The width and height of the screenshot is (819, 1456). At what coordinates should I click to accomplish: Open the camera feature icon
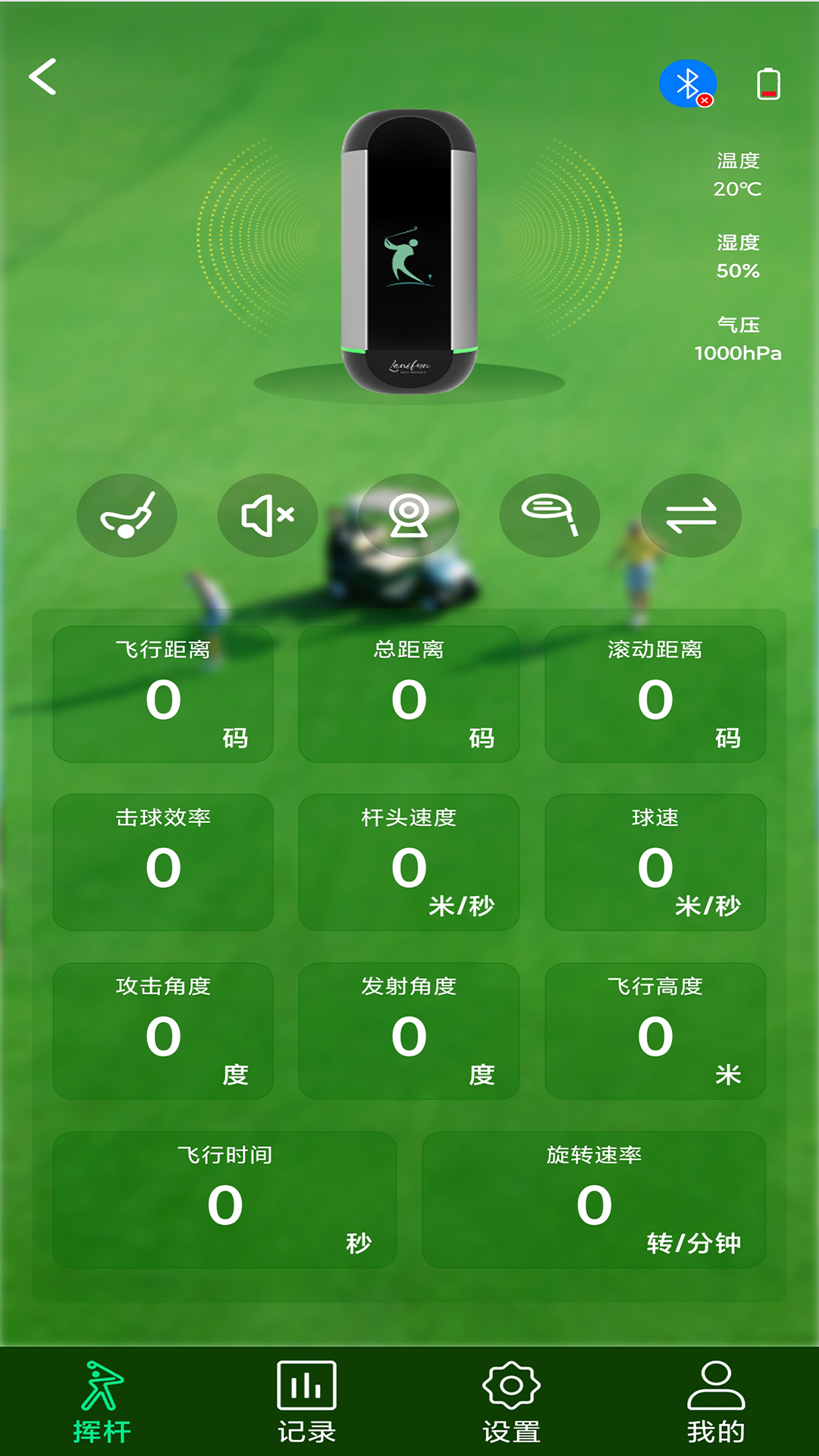point(408,514)
